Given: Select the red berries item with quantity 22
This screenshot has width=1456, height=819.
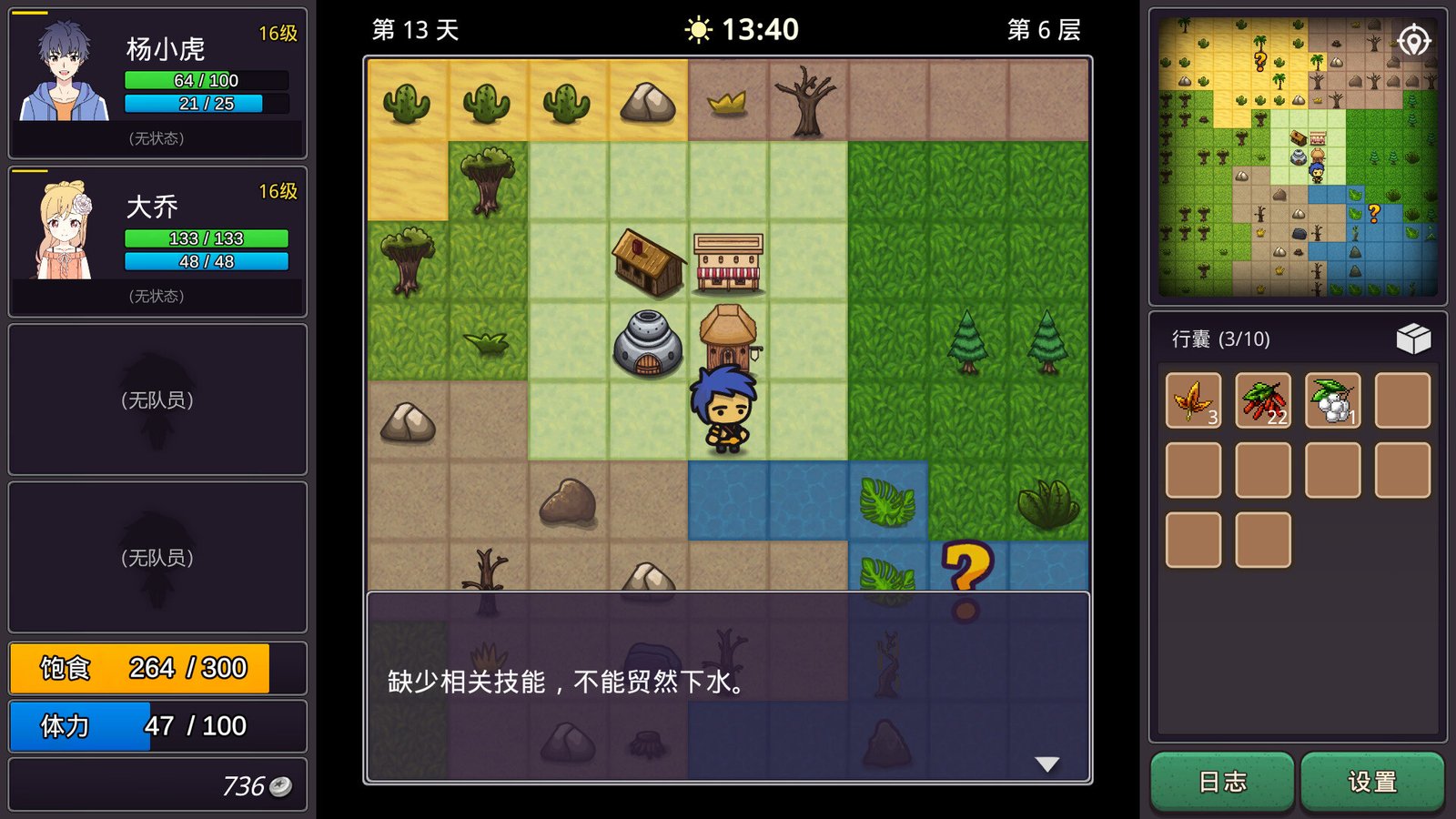Looking at the screenshot, I should pos(1263,399).
